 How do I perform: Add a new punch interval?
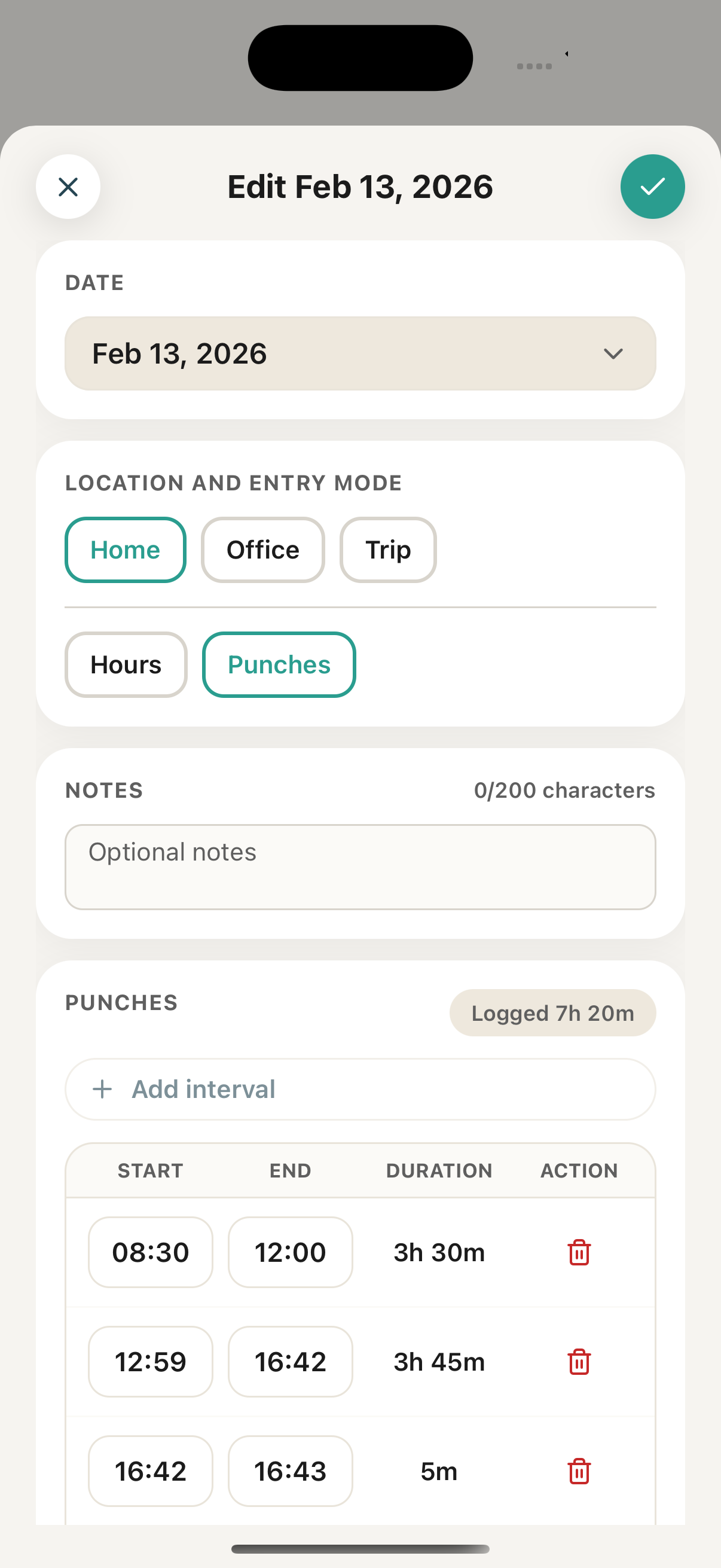[x=360, y=1089]
